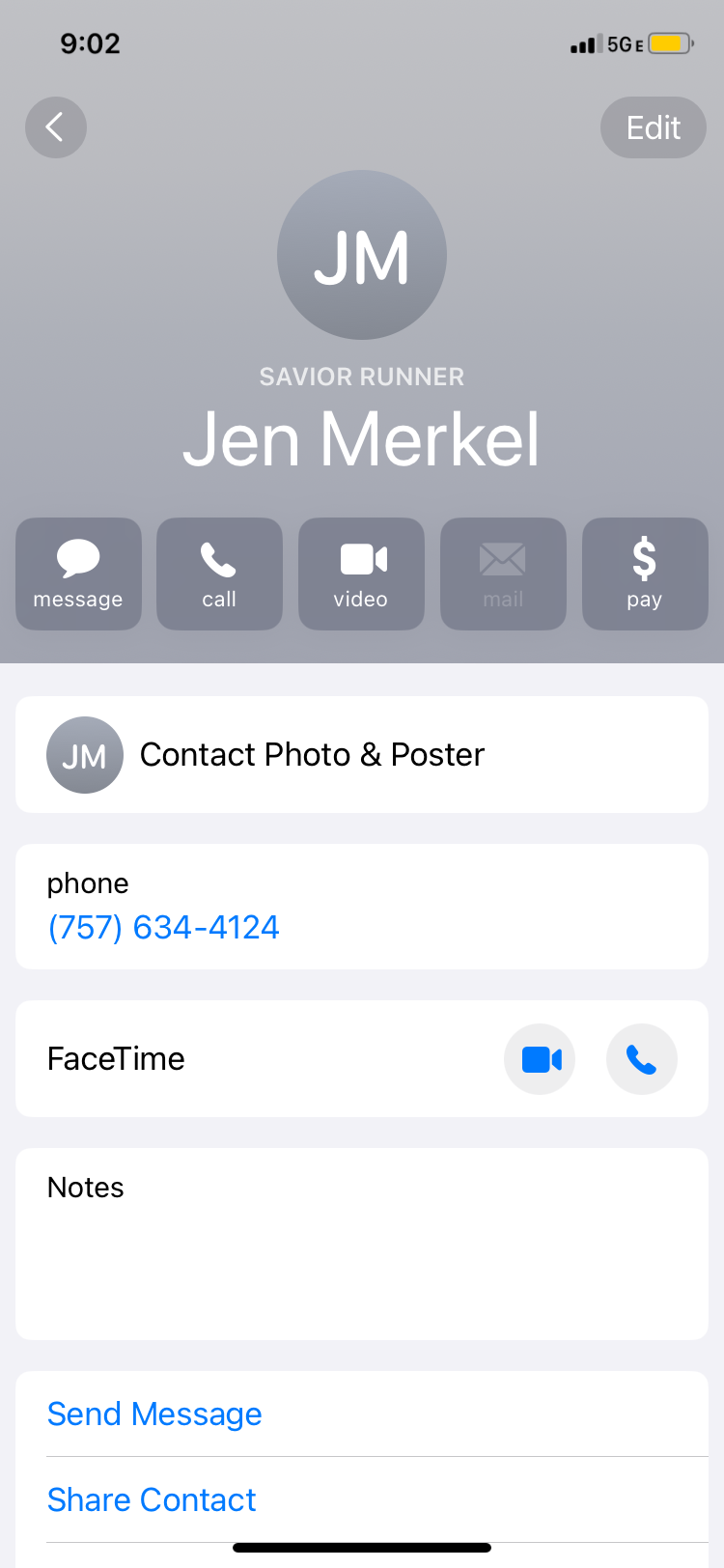Edit Jen Merkel's contact details
Image resolution: width=724 pixels, height=1568 pixels.
coord(654,127)
